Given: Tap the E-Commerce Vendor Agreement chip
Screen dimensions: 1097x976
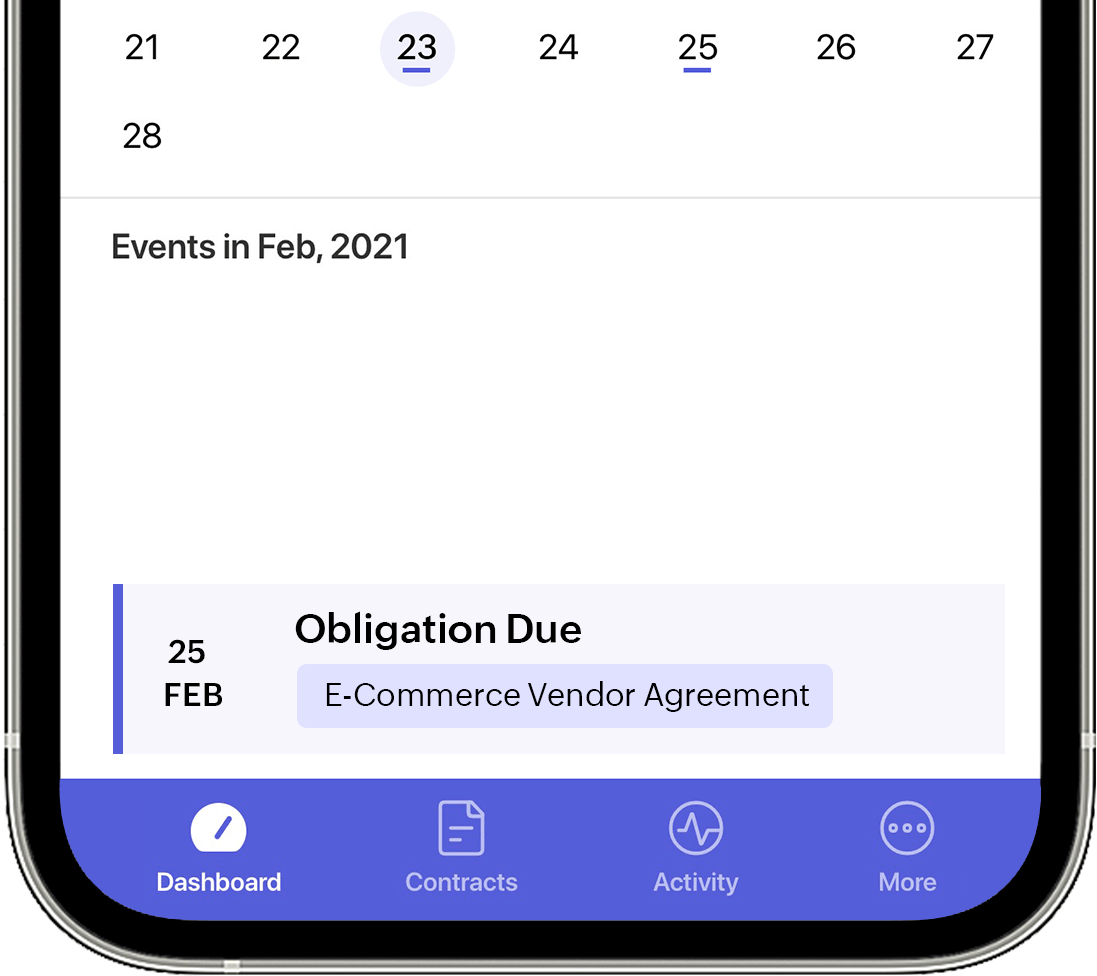Looking at the screenshot, I should point(565,696).
